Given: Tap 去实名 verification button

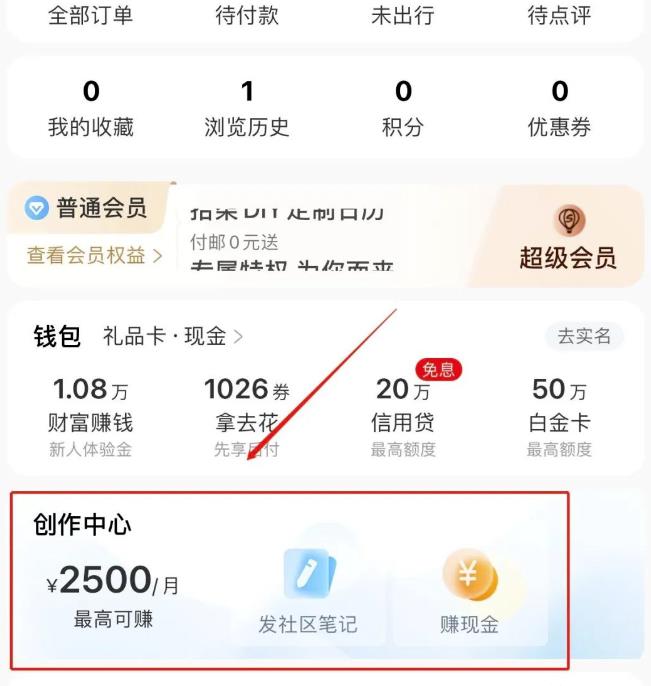Looking at the screenshot, I should 583,336.
